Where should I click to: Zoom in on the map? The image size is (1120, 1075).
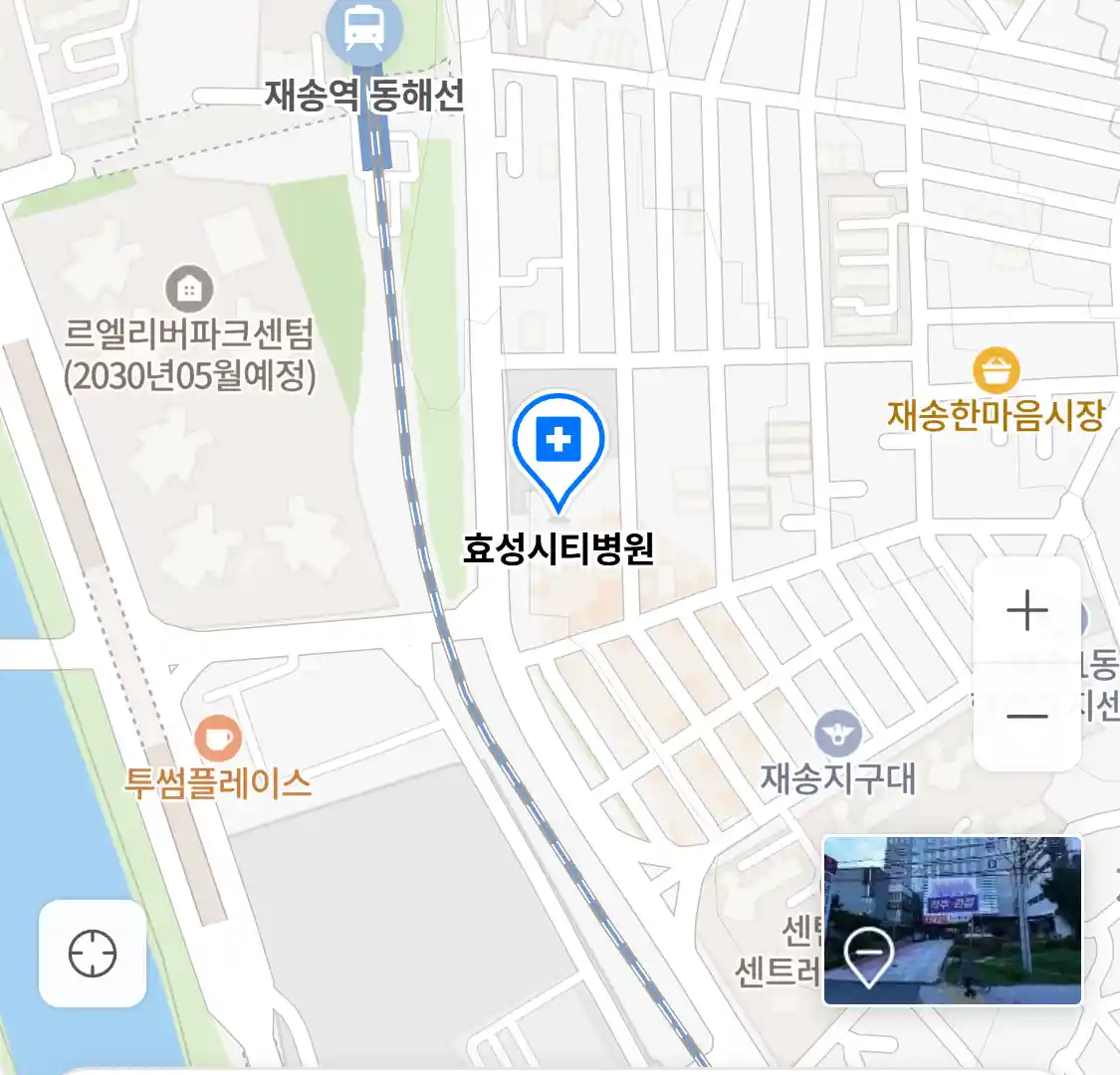coord(1026,611)
